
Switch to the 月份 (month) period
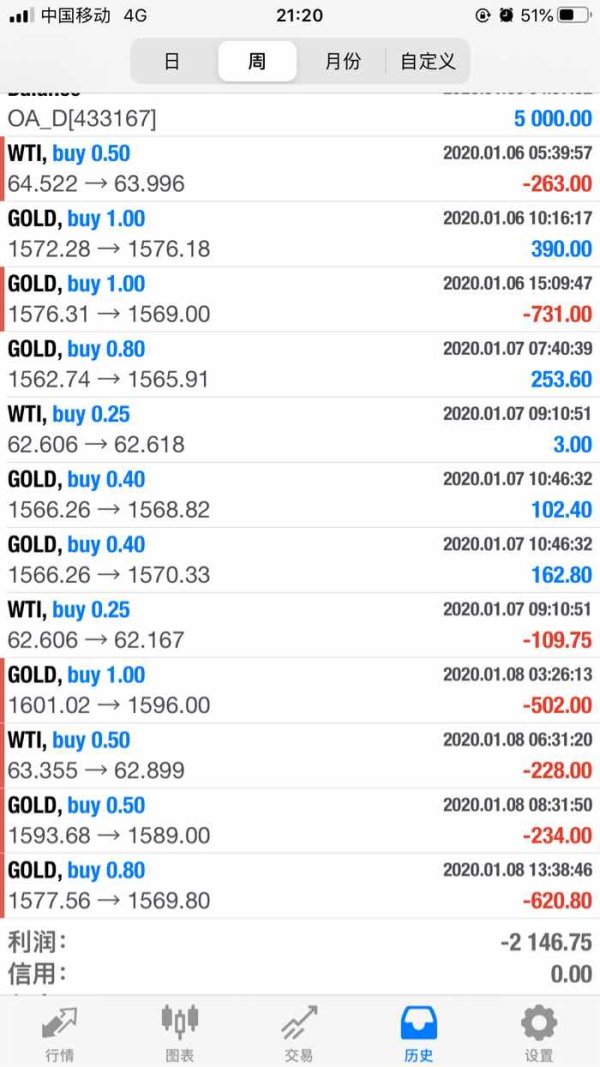point(342,62)
